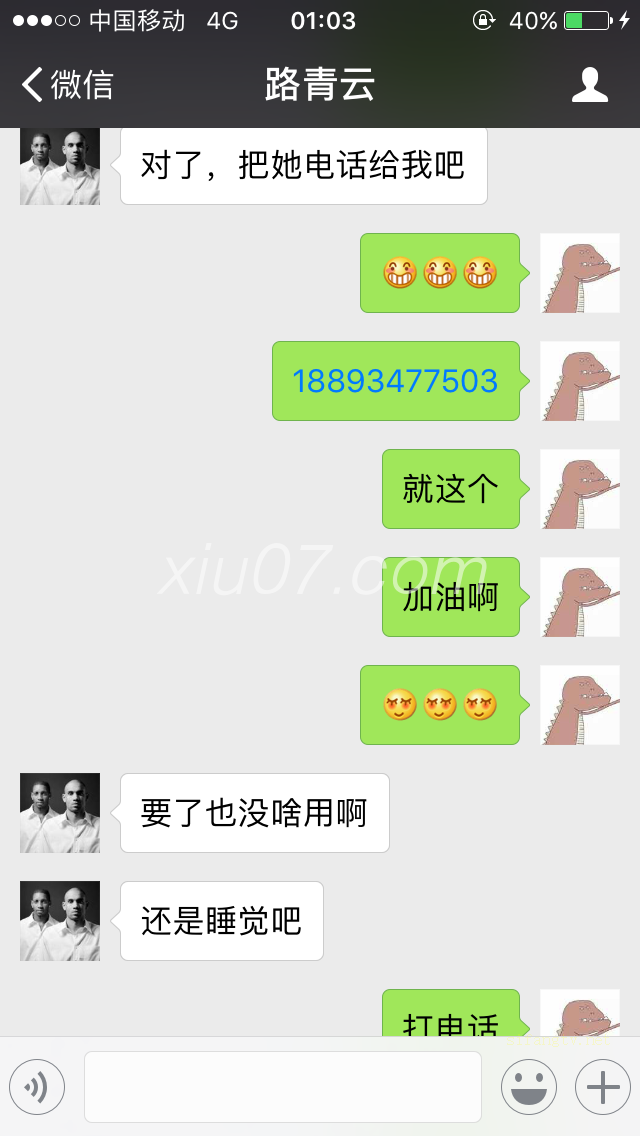Open dinosaur avatar beside 就这个
Viewport: 640px width, 1136px height.
tap(580, 489)
